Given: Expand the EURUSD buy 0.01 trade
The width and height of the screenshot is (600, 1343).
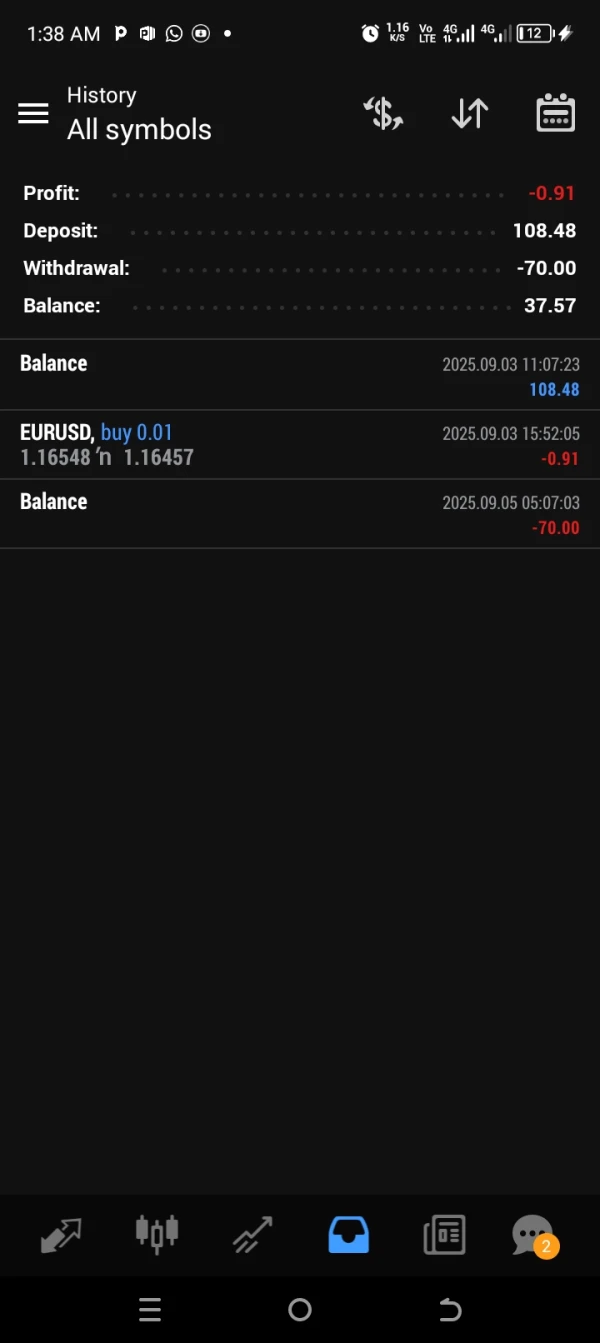Looking at the screenshot, I should click(300, 445).
